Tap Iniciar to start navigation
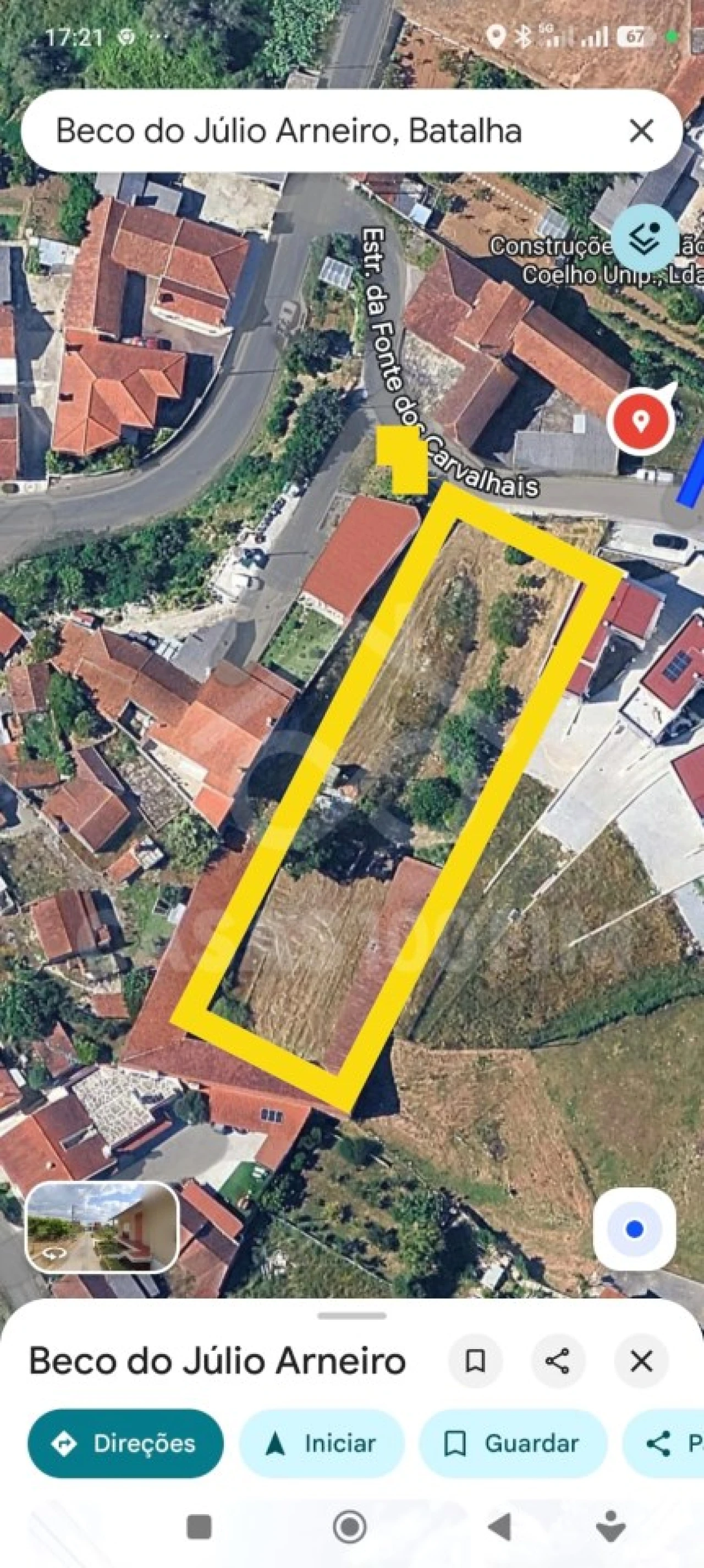The image size is (704, 1568). pos(322,1444)
